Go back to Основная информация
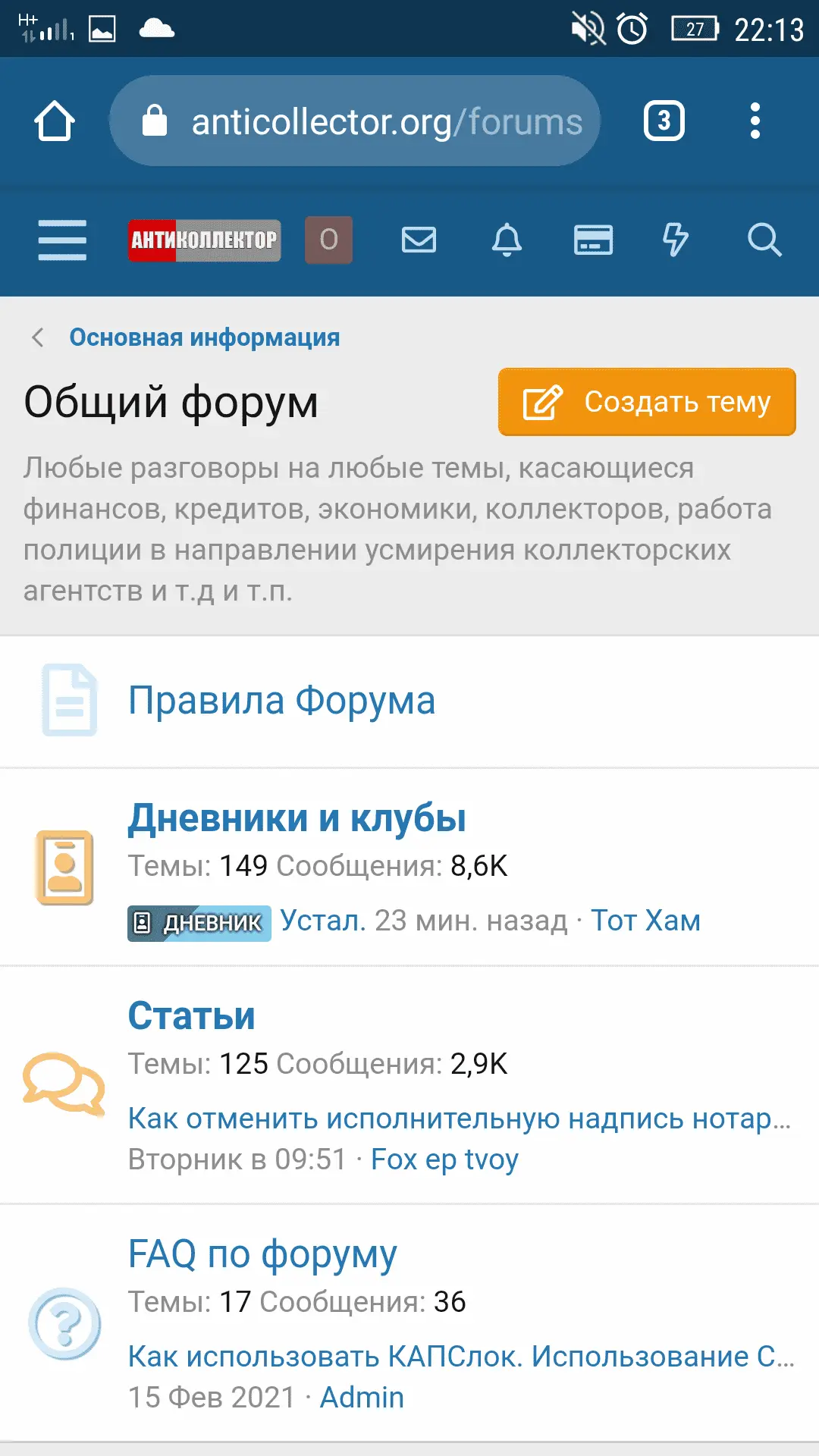Viewport: 819px width, 1456px height. (204, 337)
